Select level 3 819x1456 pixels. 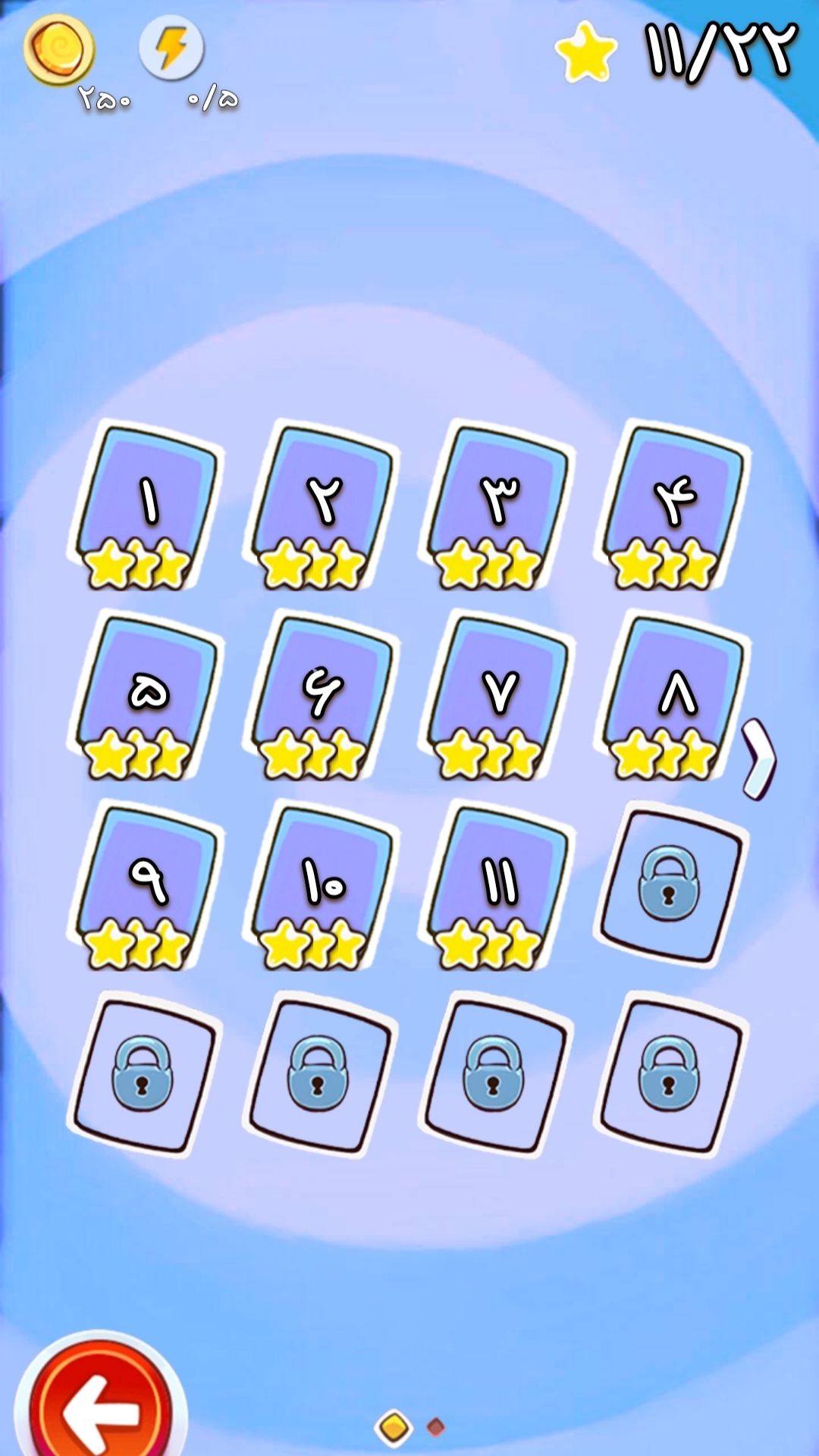point(497,505)
